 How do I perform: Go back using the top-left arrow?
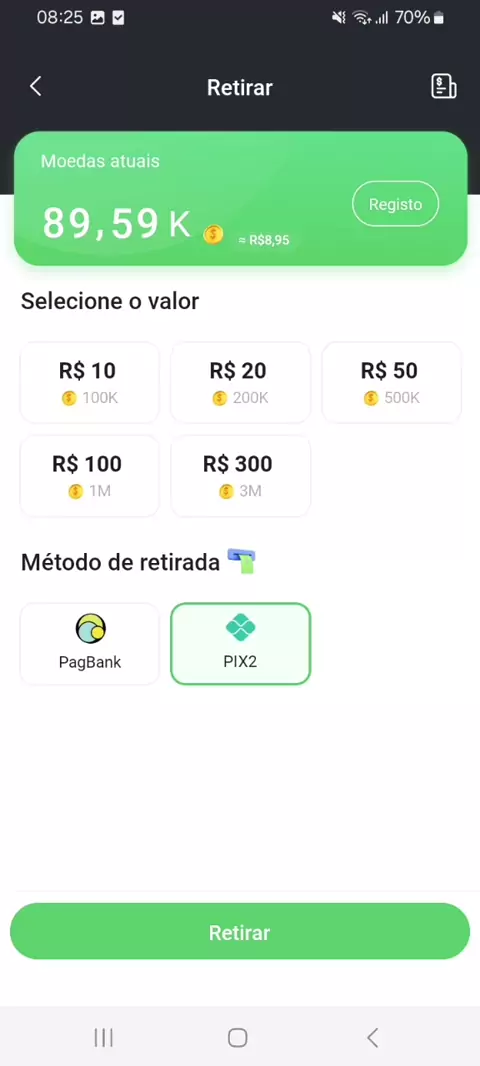click(36, 86)
